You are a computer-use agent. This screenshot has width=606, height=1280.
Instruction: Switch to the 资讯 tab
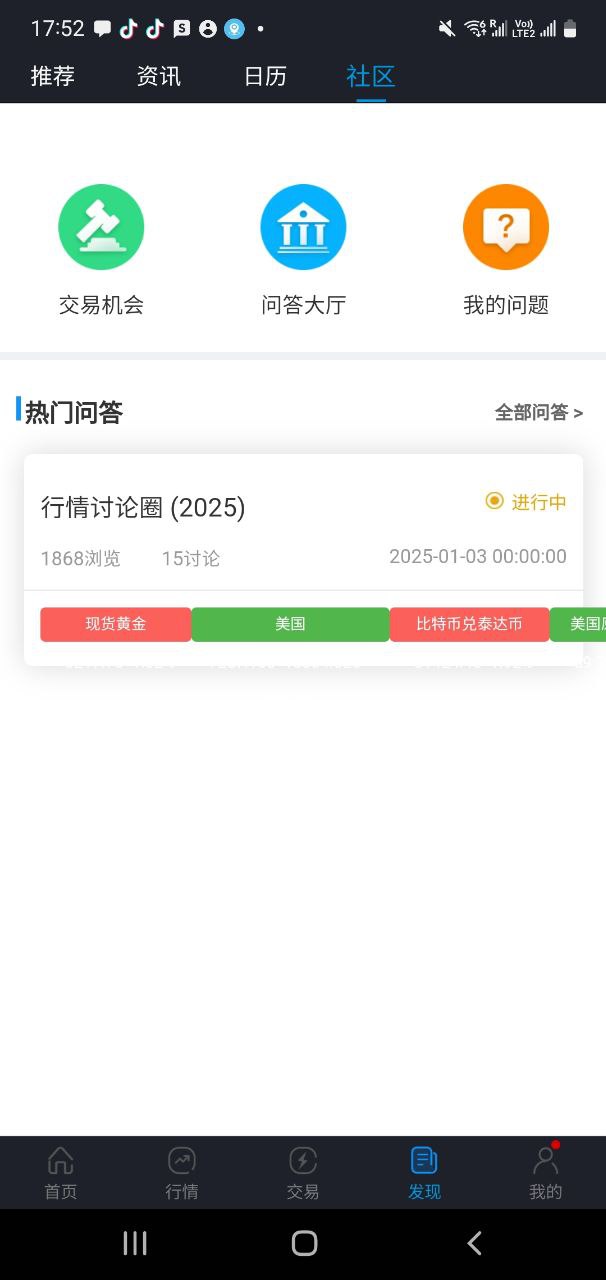click(x=159, y=76)
